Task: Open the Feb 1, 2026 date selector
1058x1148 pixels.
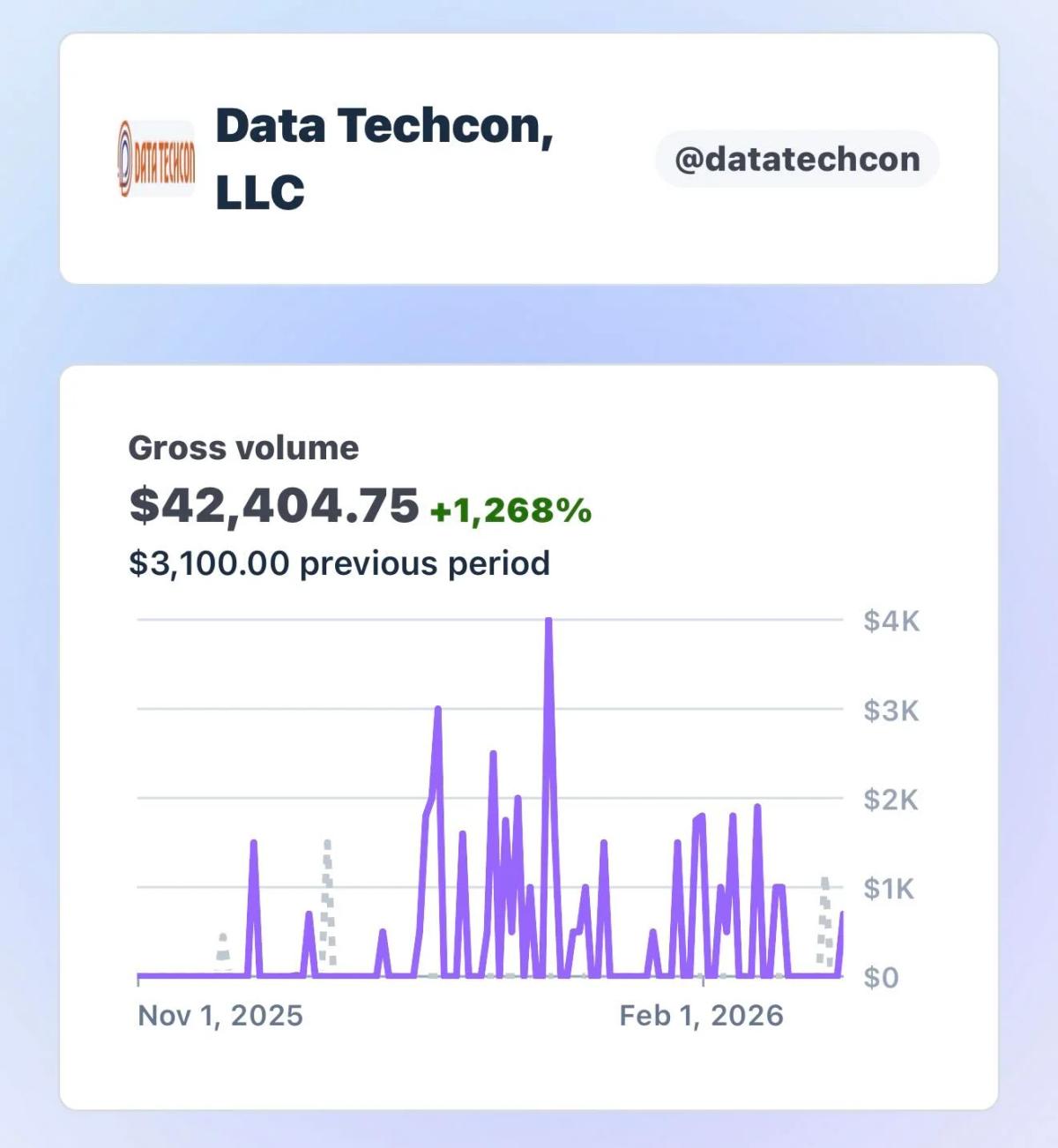Action: coord(703,1016)
